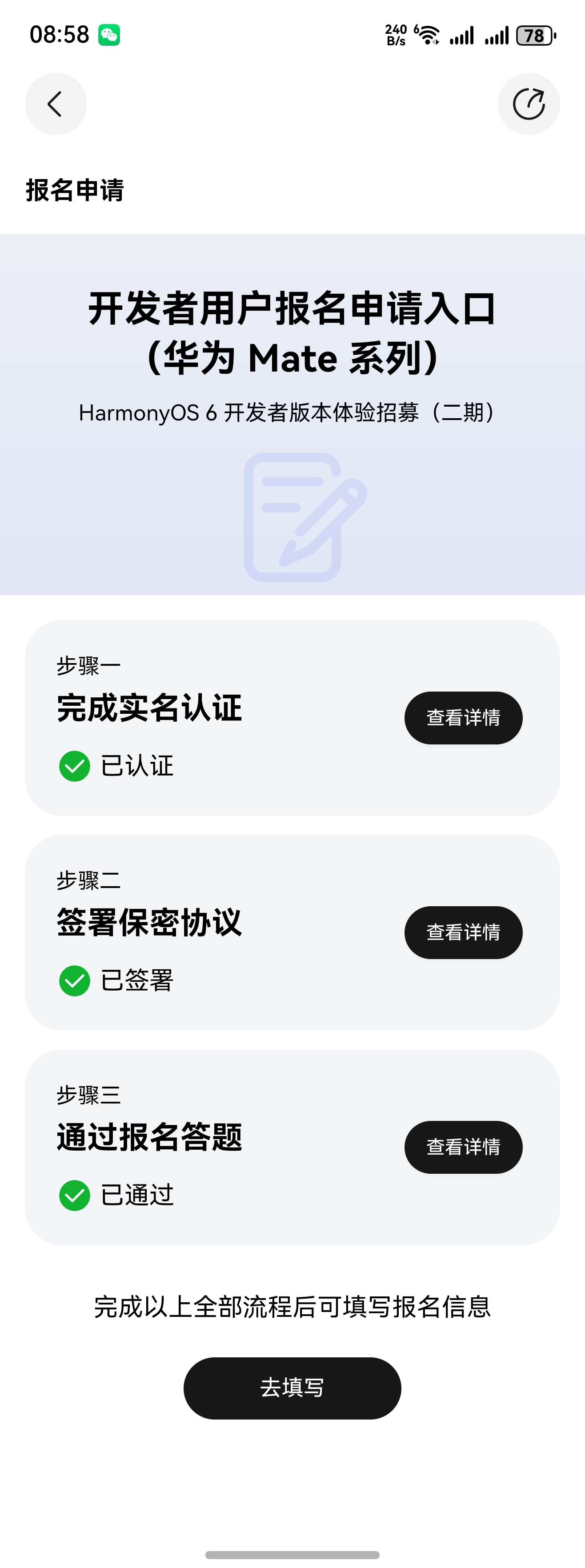Open 查看详情 for 签署保密协议
The height and width of the screenshot is (1568, 585).
[463, 932]
